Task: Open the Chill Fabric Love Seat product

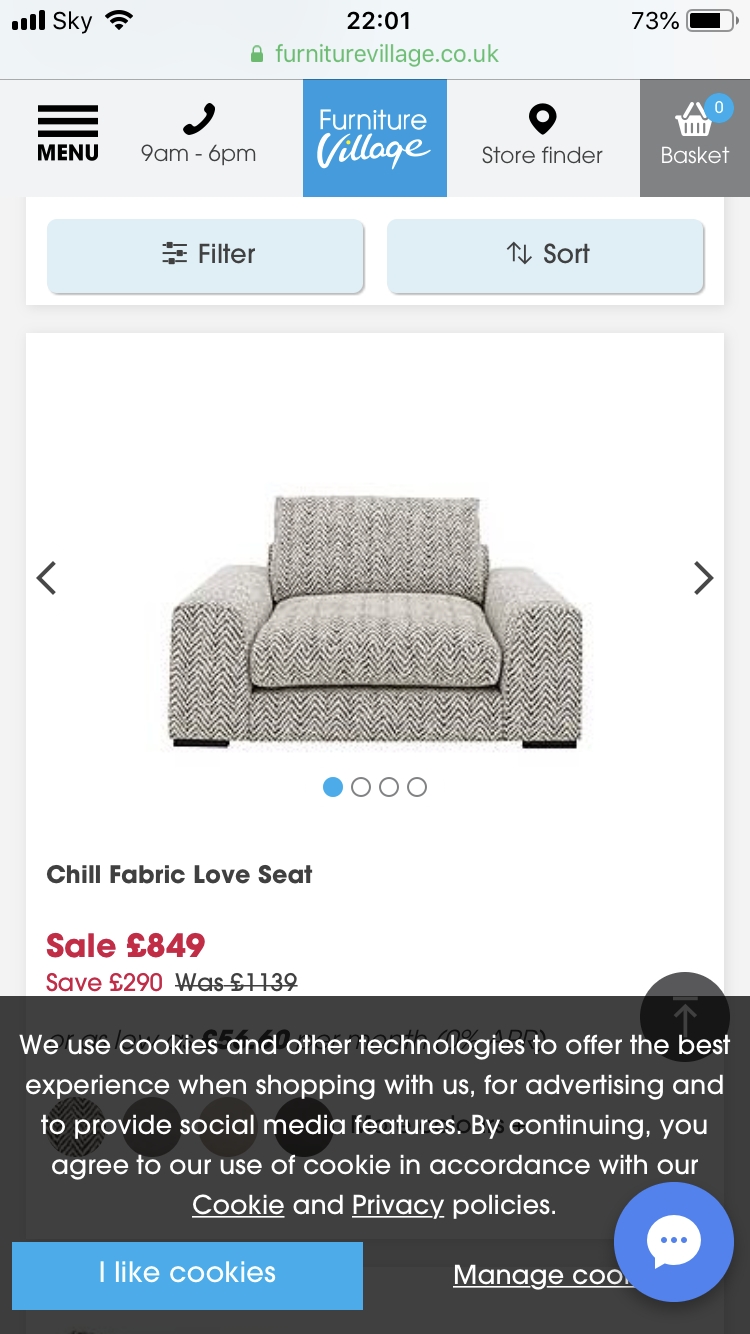Action: [x=180, y=874]
